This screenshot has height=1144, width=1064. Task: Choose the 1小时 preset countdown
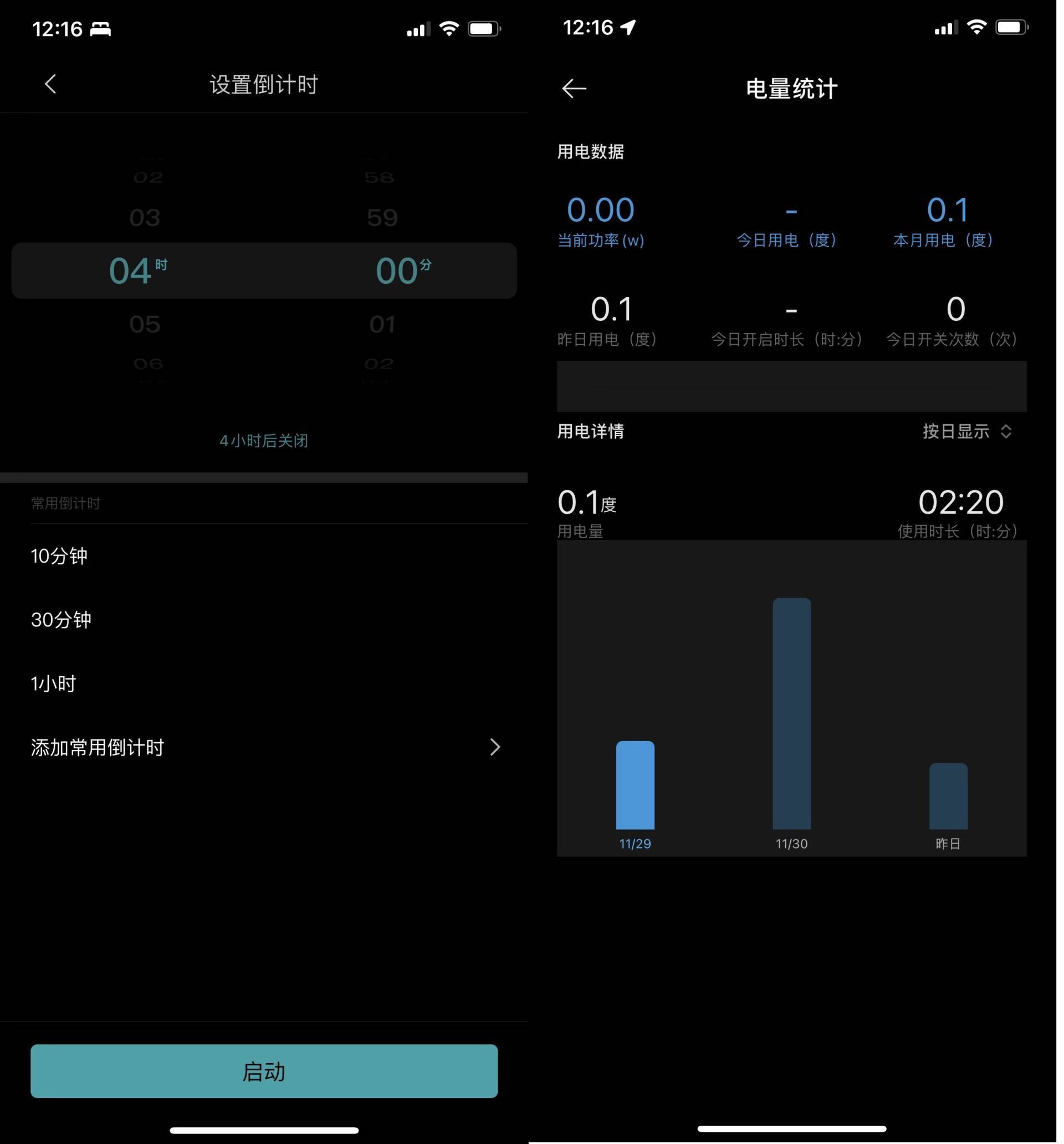click(x=53, y=683)
